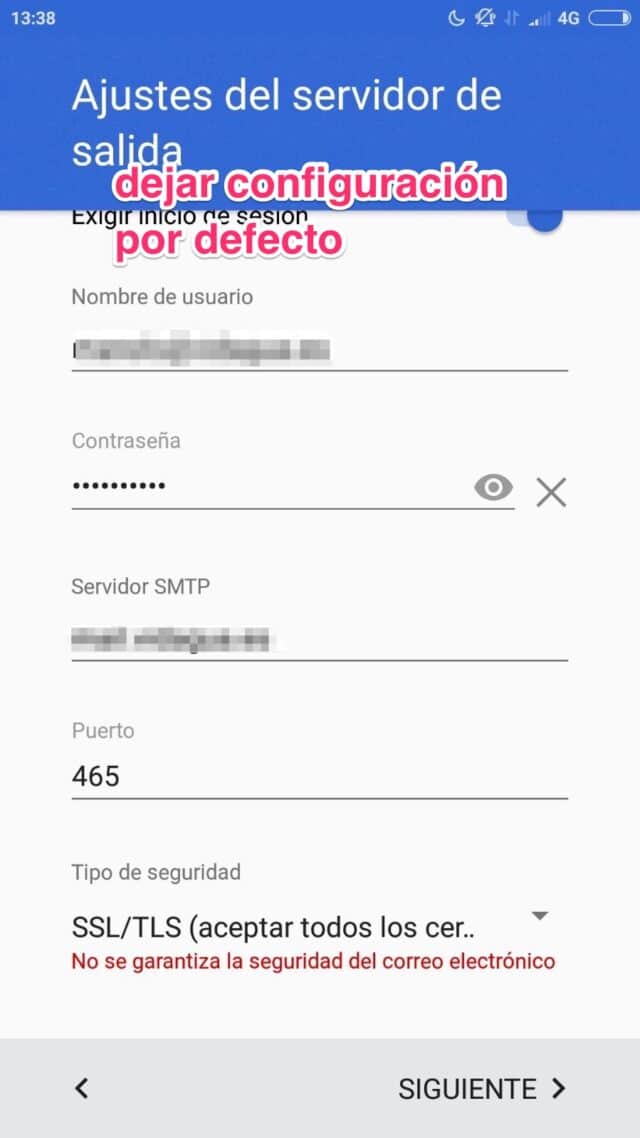
Task: Edit the Servidor SMTP field
Action: (319, 640)
